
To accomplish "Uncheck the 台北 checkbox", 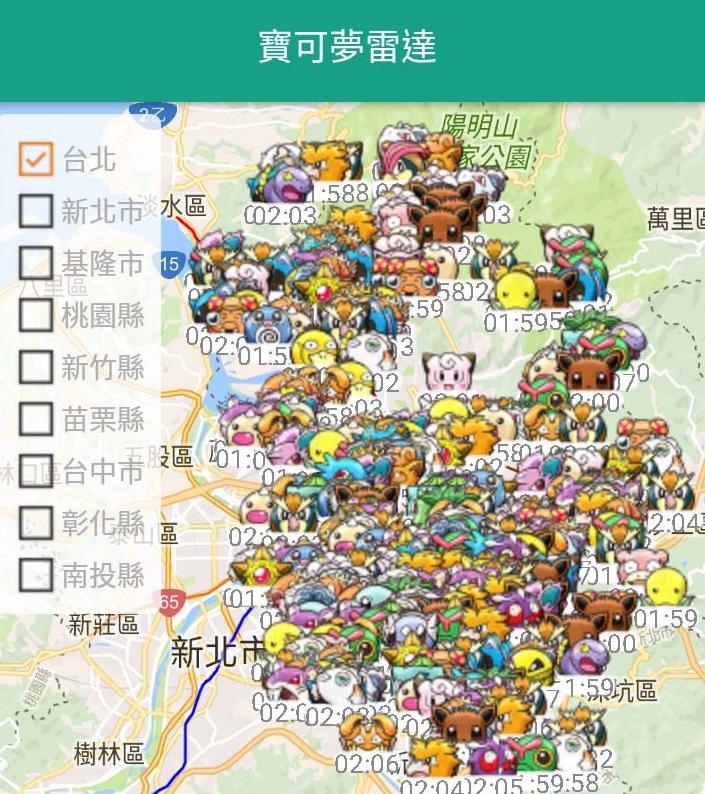I will pyautogui.click(x=36, y=159).
